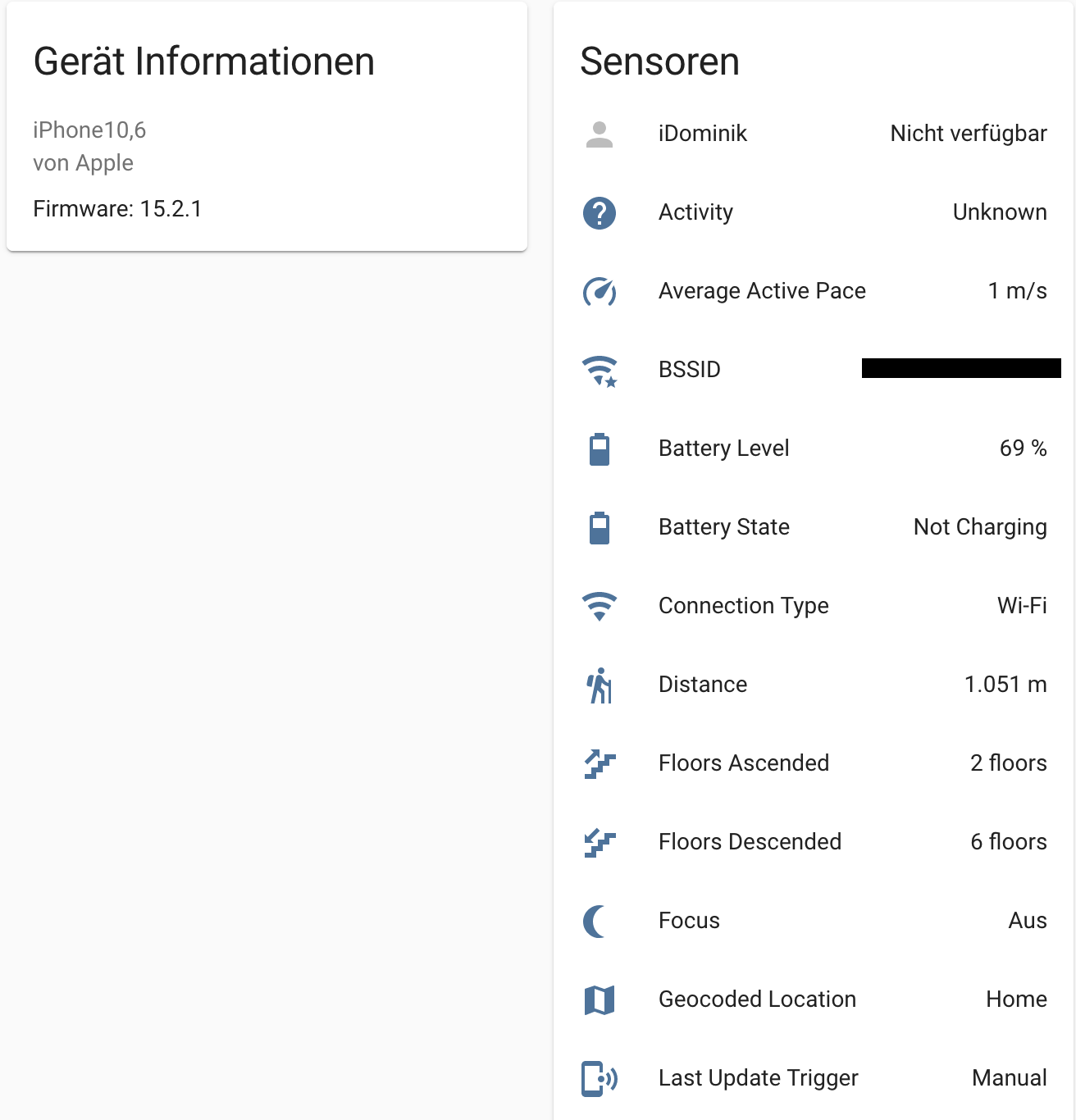
Task: Click the Firmware 15.2.1 text
Action: [x=117, y=209]
